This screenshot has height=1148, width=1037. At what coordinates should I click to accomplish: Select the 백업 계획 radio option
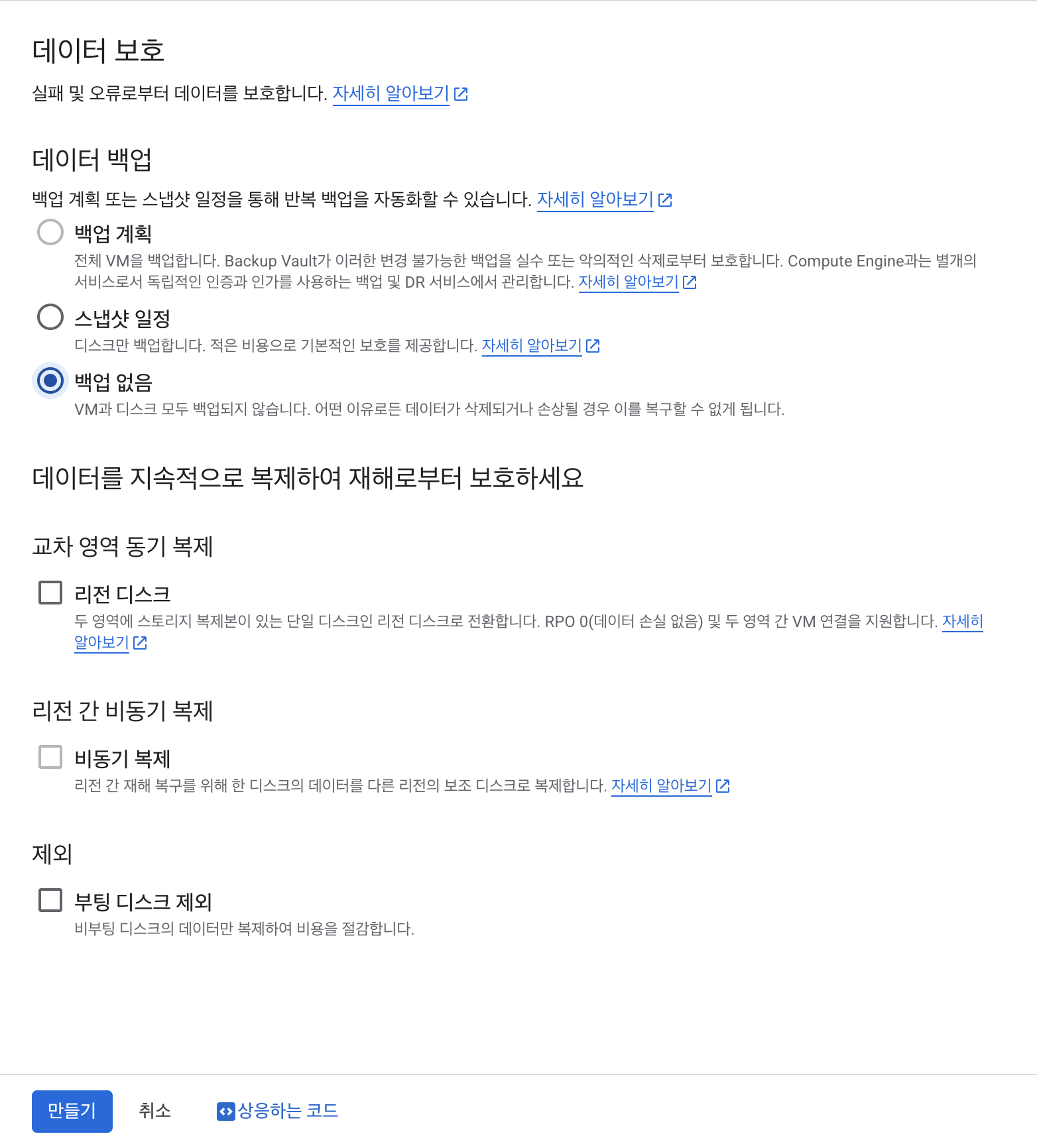click(x=50, y=233)
